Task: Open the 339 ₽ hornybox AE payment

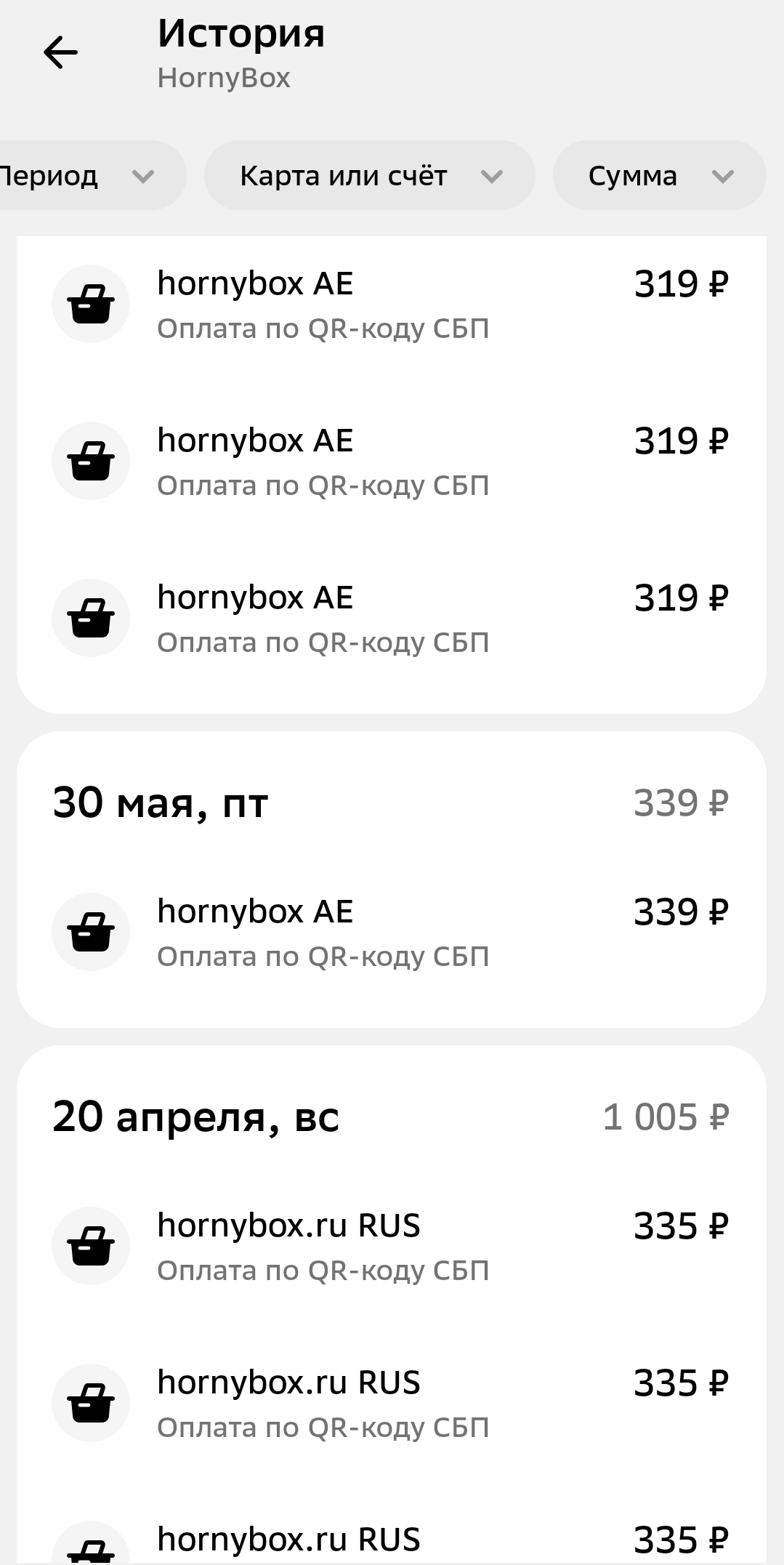Action: [x=391, y=932]
